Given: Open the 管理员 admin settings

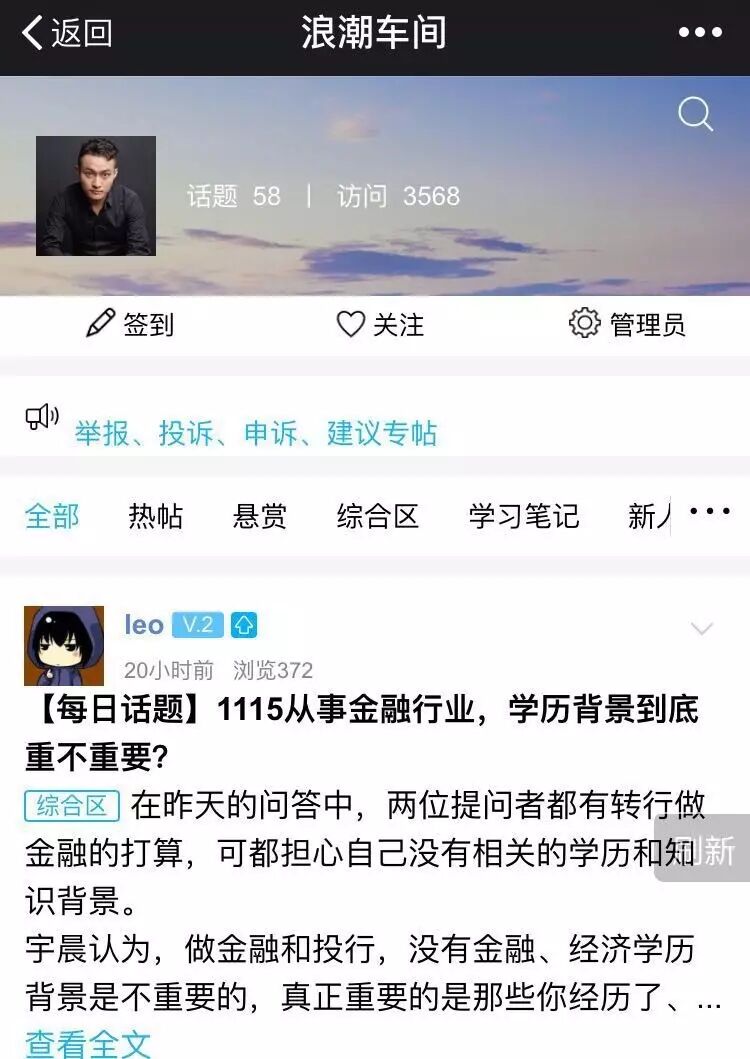Looking at the screenshot, I should click(628, 324).
